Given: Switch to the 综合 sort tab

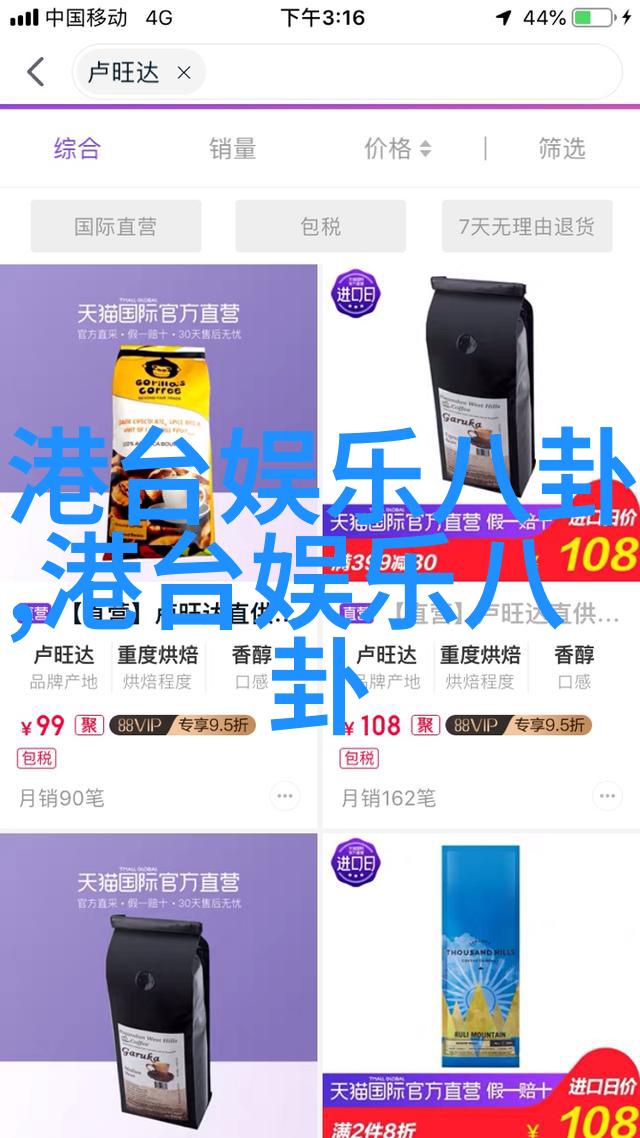Looking at the screenshot, I should tap(77, 149).
